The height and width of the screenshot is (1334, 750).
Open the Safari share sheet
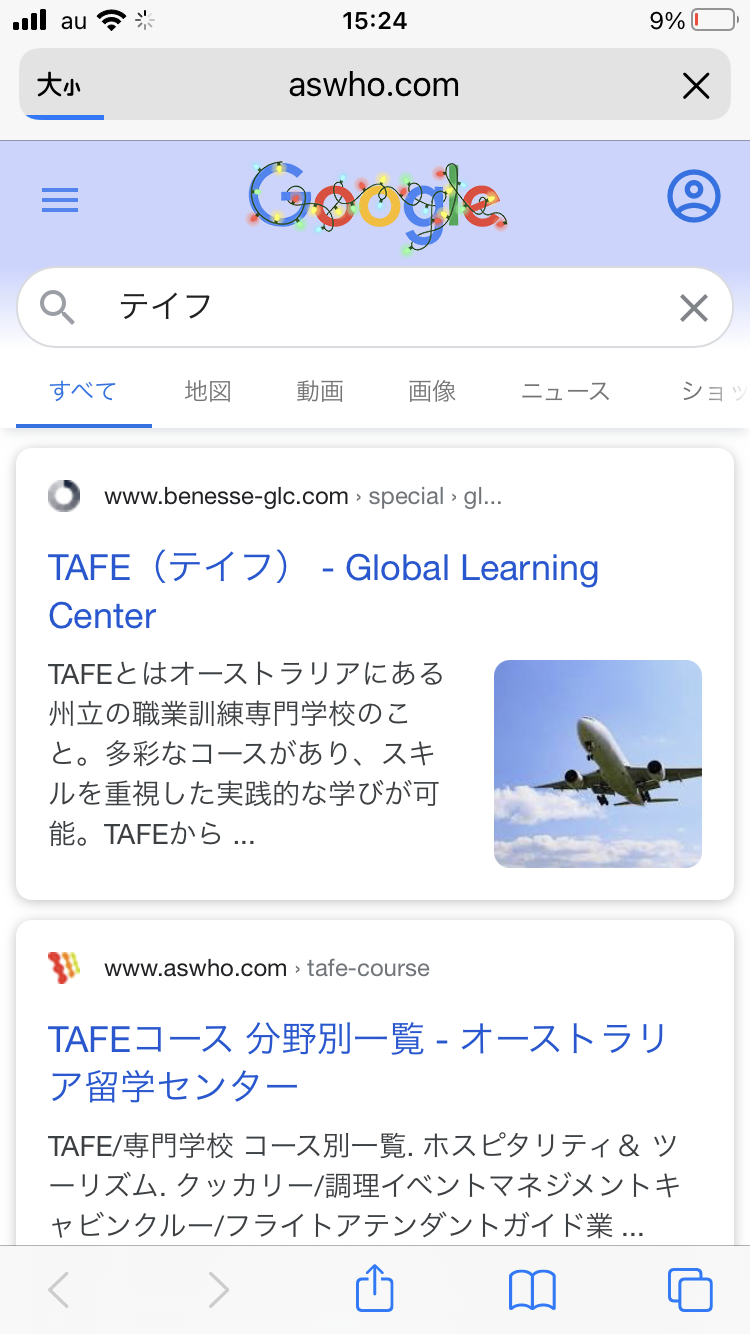(x=375, y=1289)
